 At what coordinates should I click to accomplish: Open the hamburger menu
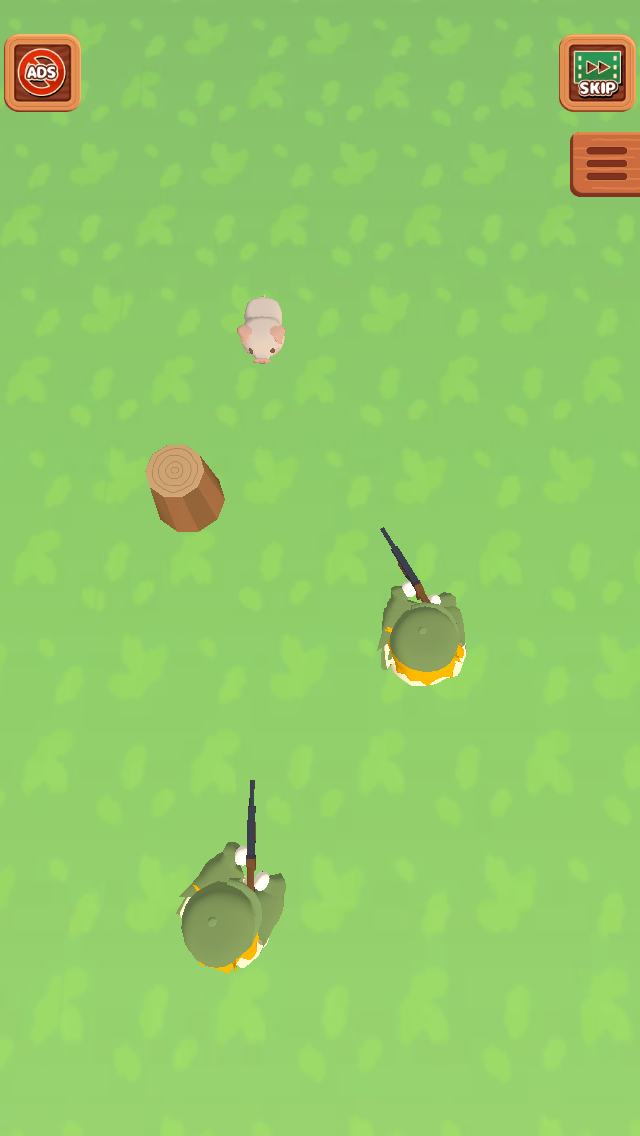coord(606,164)
